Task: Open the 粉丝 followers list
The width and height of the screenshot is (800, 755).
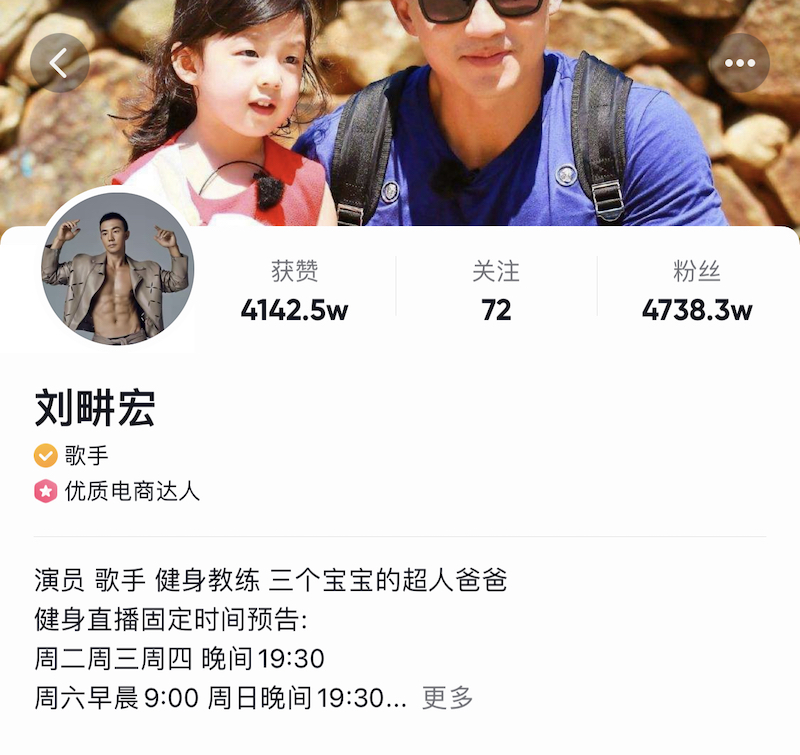Action: (696, 292)
